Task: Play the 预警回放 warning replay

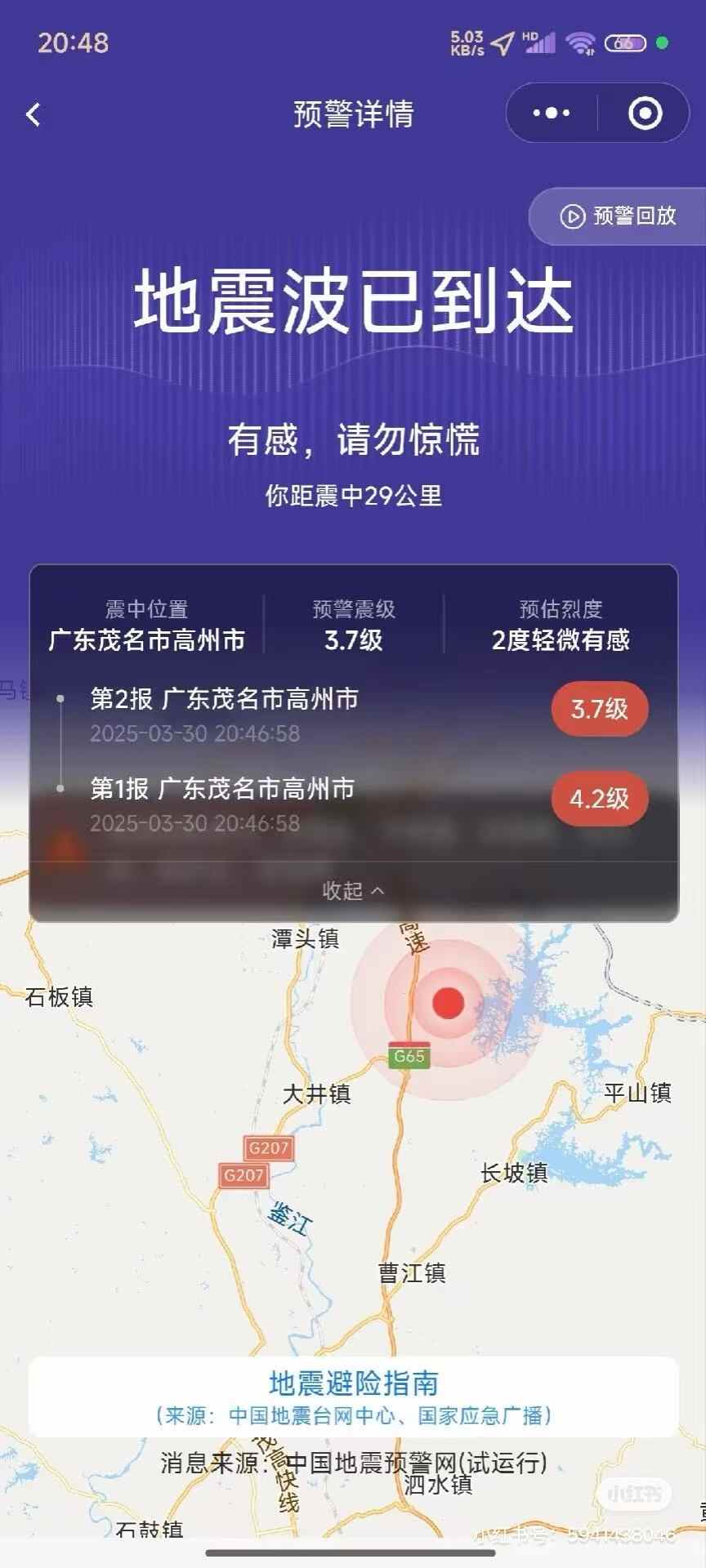Action: (x=619, y=216)
